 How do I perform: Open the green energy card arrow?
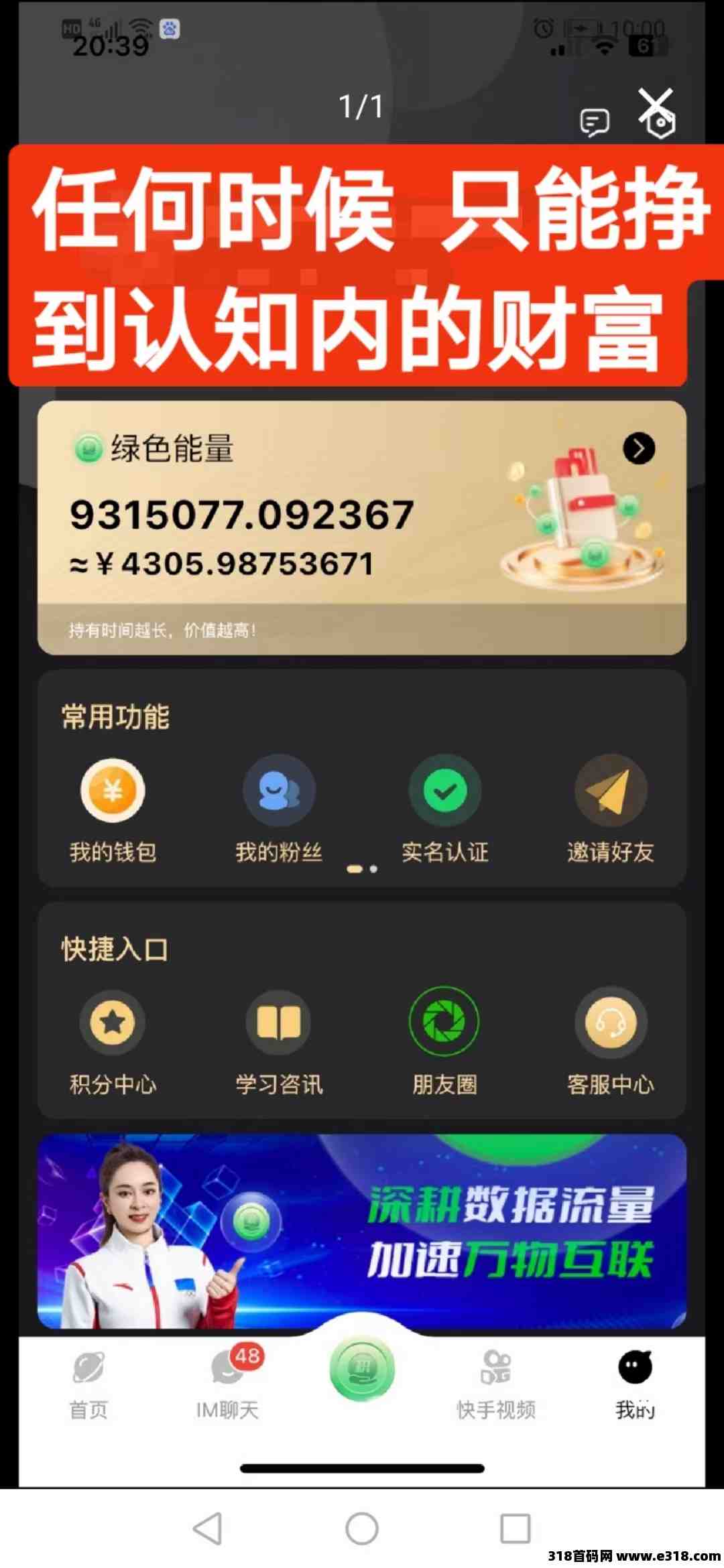[x=639, y=448]
